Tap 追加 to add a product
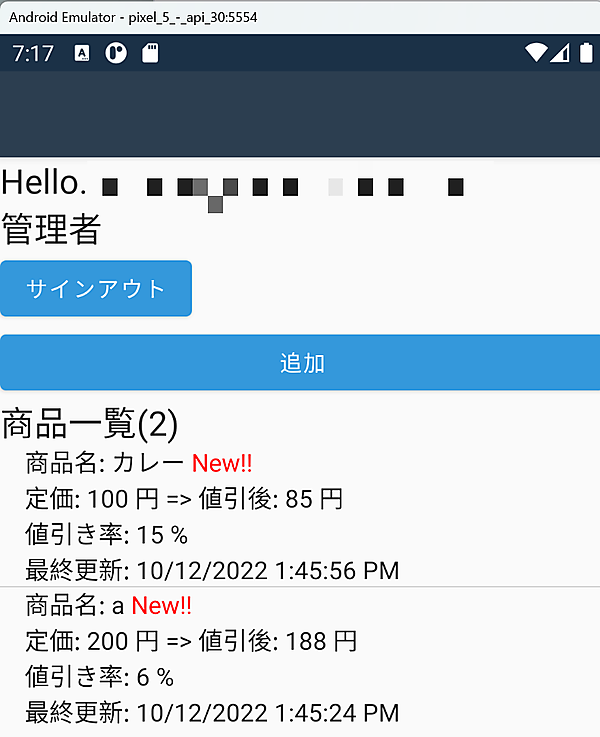This screenshot has width=600, height=737. click(x=301, y=363)
